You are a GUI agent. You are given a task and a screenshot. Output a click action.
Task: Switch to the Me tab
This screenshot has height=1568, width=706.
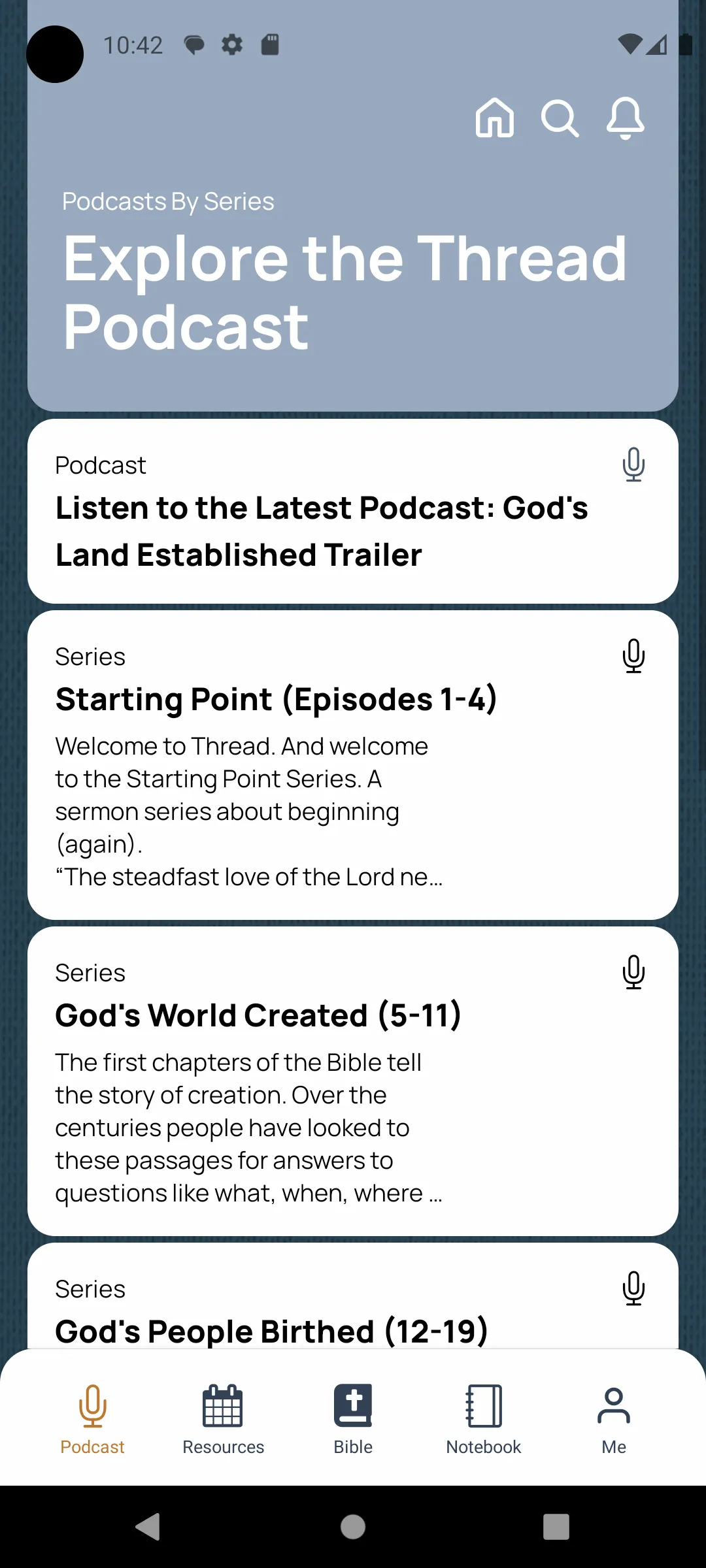(614, 1419)
